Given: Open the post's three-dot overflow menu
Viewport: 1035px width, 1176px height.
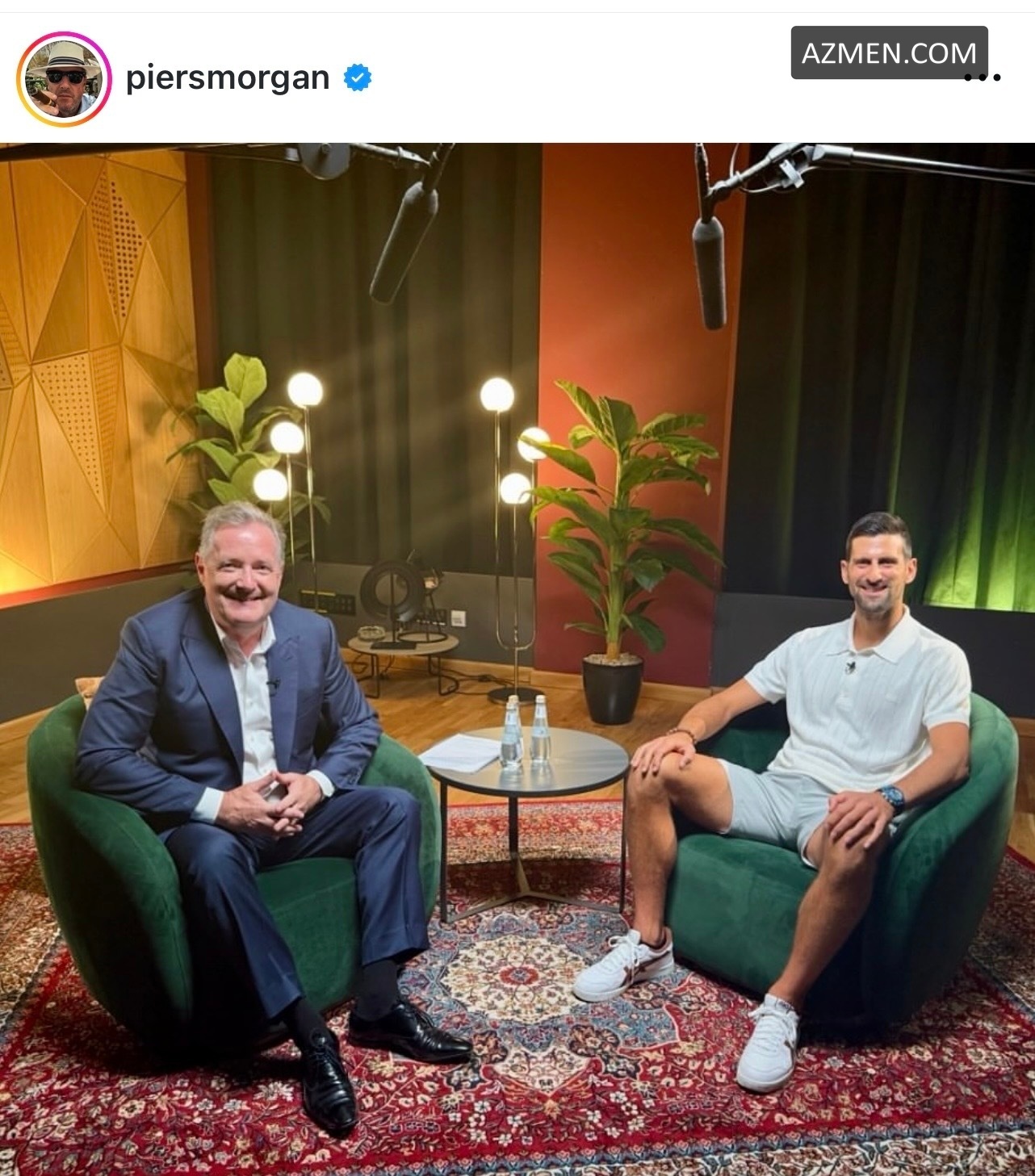Looking at the screenshot, I should point(983,78).
